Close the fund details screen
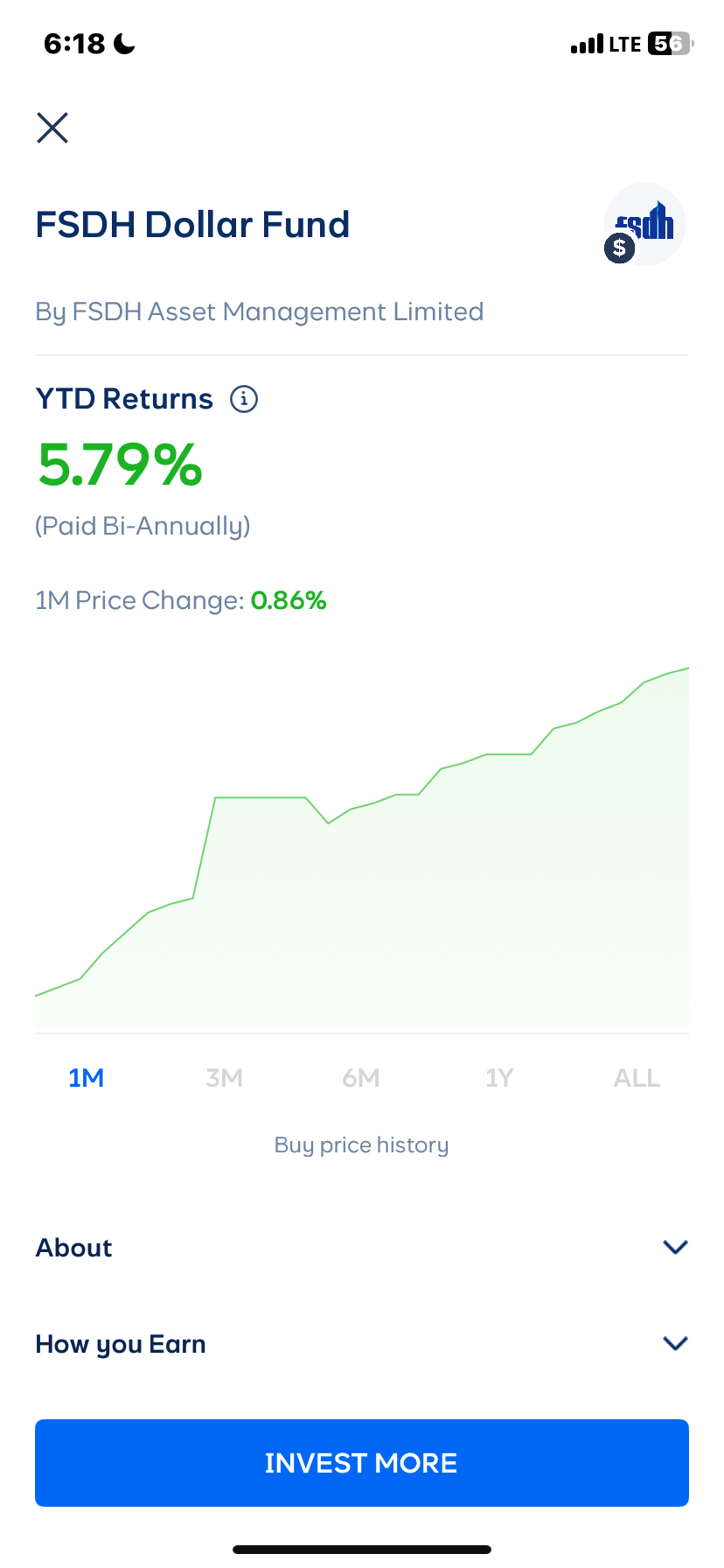 click(x=52, y=127)
